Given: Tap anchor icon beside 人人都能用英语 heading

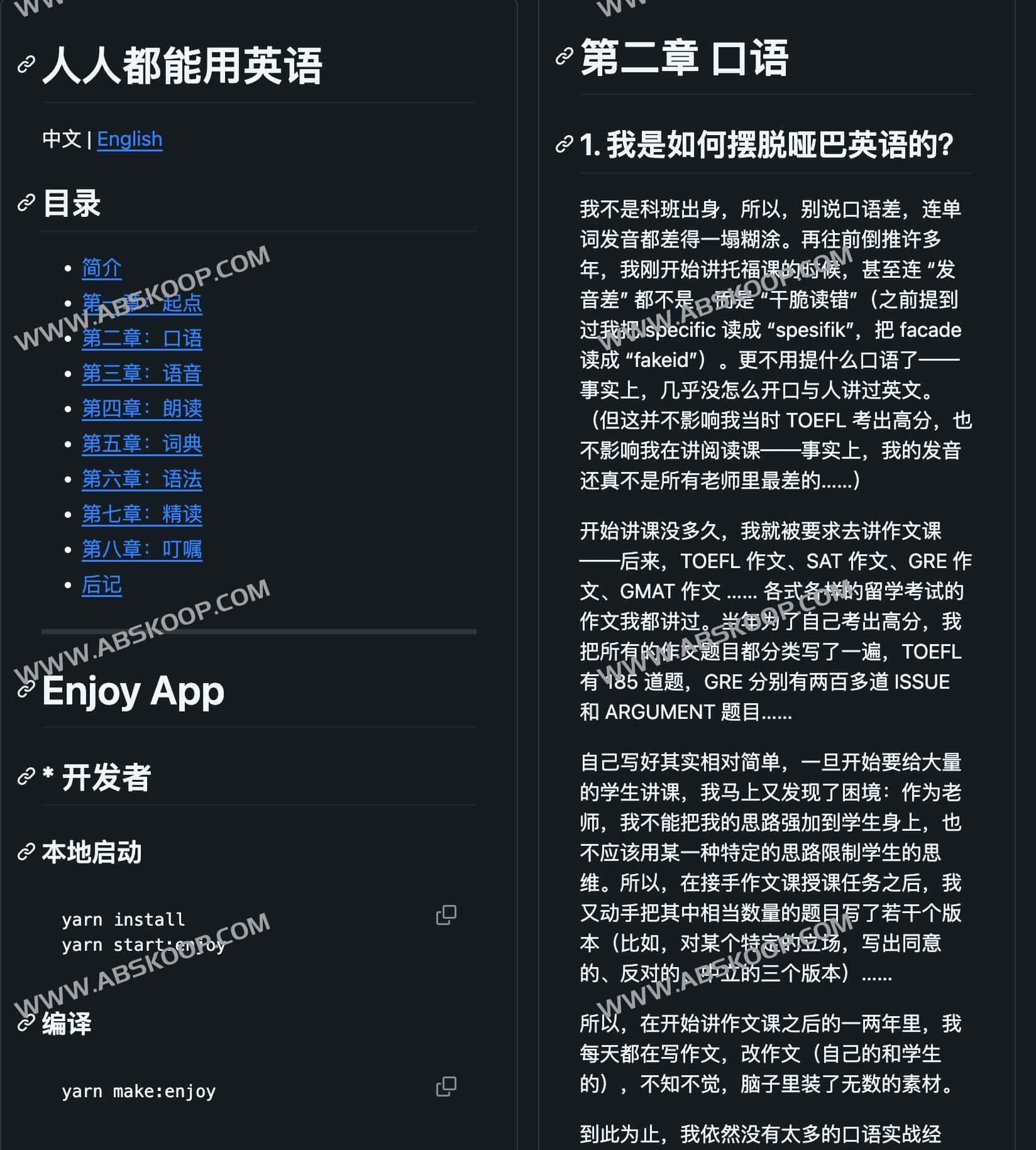Looking at the screenshot, I should 26,64.
